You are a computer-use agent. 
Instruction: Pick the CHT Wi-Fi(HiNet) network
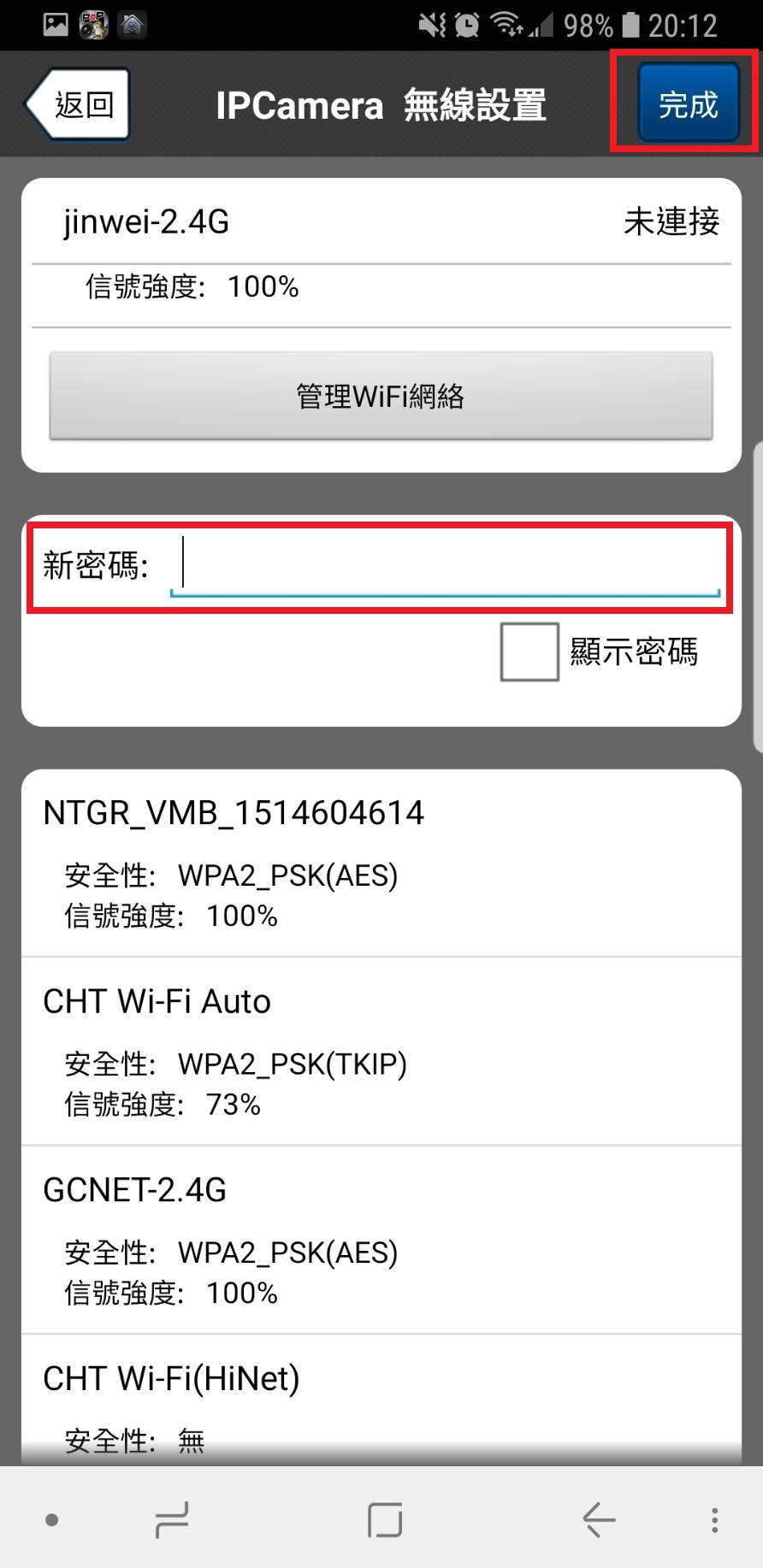[381, 1400]
